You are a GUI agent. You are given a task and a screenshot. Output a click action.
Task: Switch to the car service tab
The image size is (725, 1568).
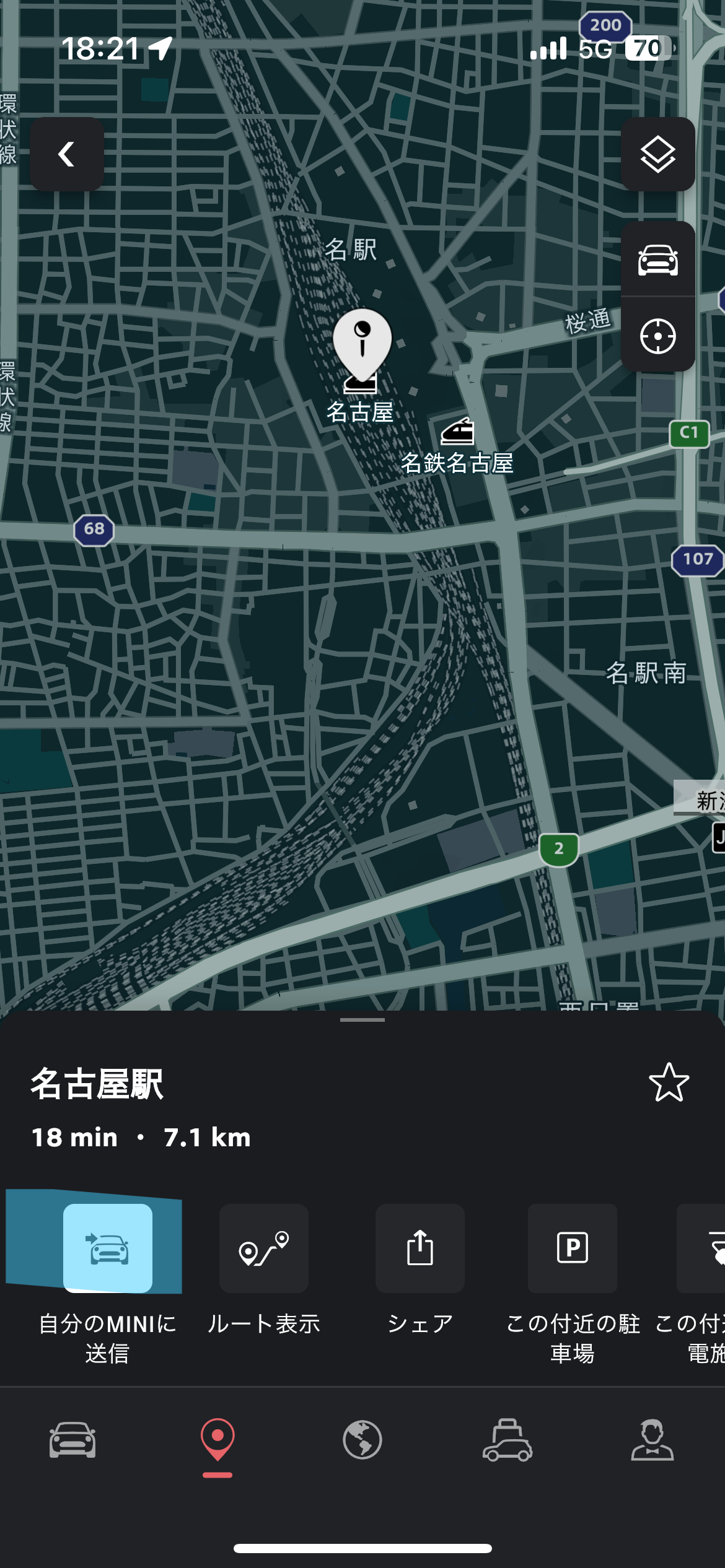[x=507, y=1440]
